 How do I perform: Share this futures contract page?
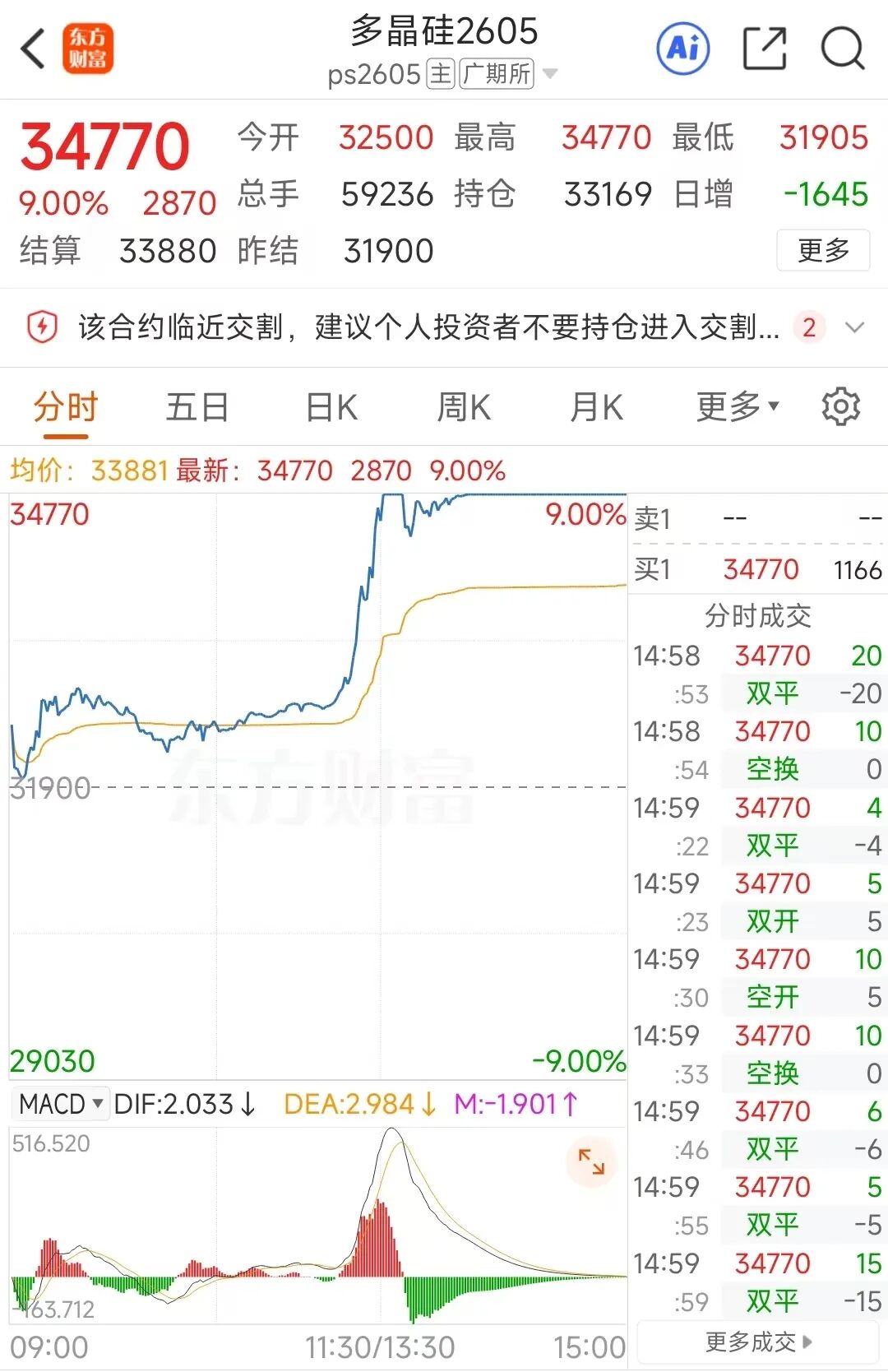click(765, 49)
